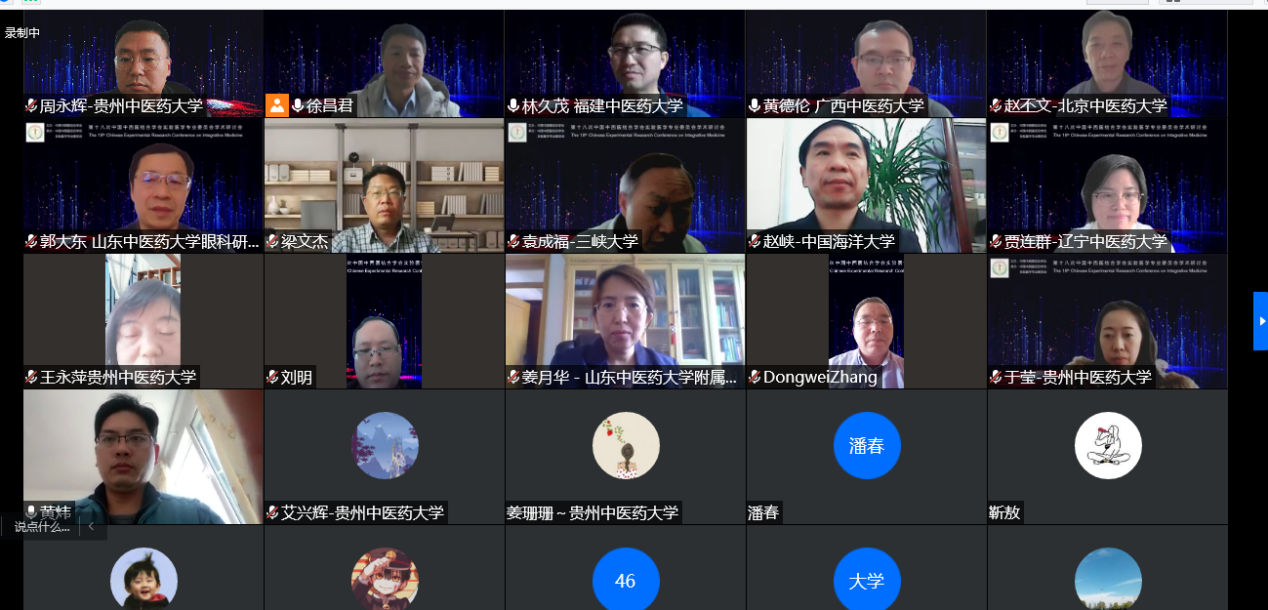Open 贾连群-辽宁中医药大学 video tile
Viewport: 1268px width, 610px height.
(1107, 185)
